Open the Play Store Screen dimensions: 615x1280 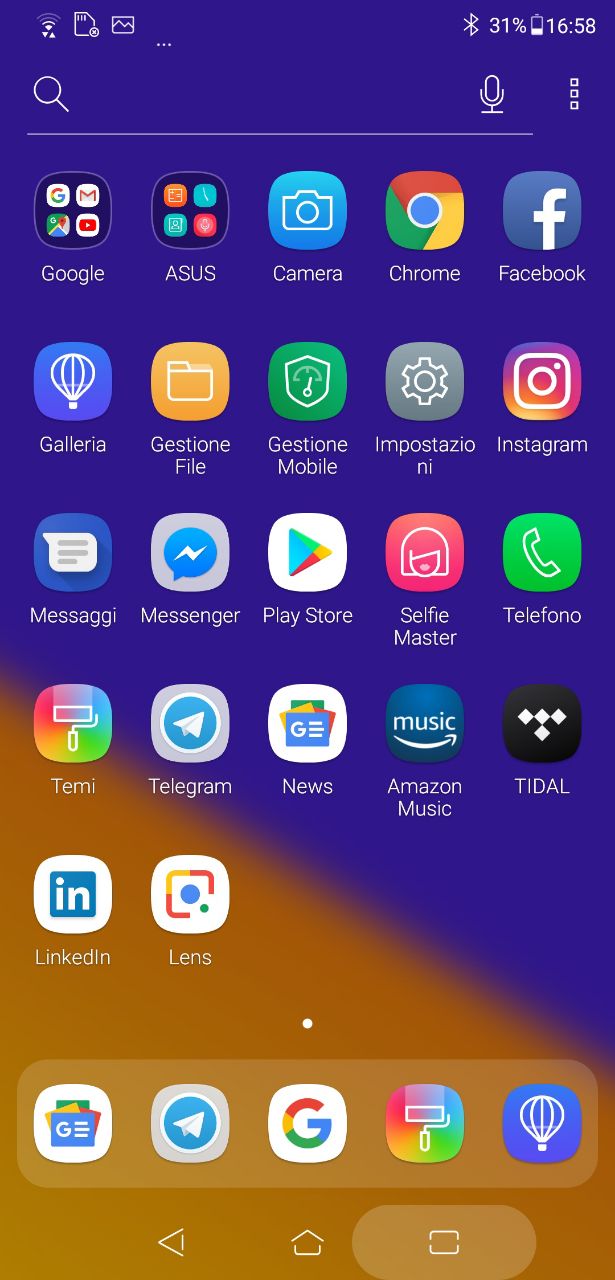307,552
